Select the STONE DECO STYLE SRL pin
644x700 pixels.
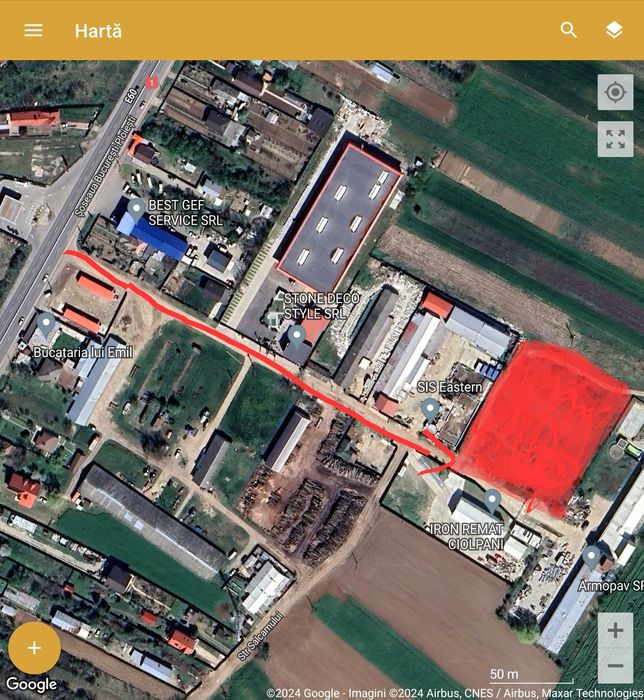pos(296,334)
